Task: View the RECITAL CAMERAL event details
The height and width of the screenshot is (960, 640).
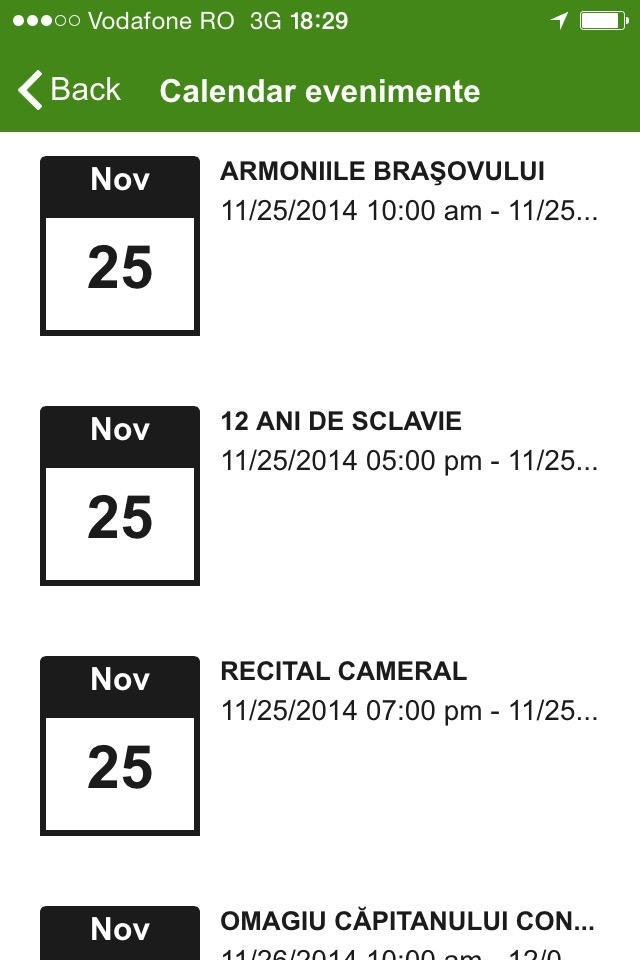Action: pyautogui.click(x=343, y=672)
